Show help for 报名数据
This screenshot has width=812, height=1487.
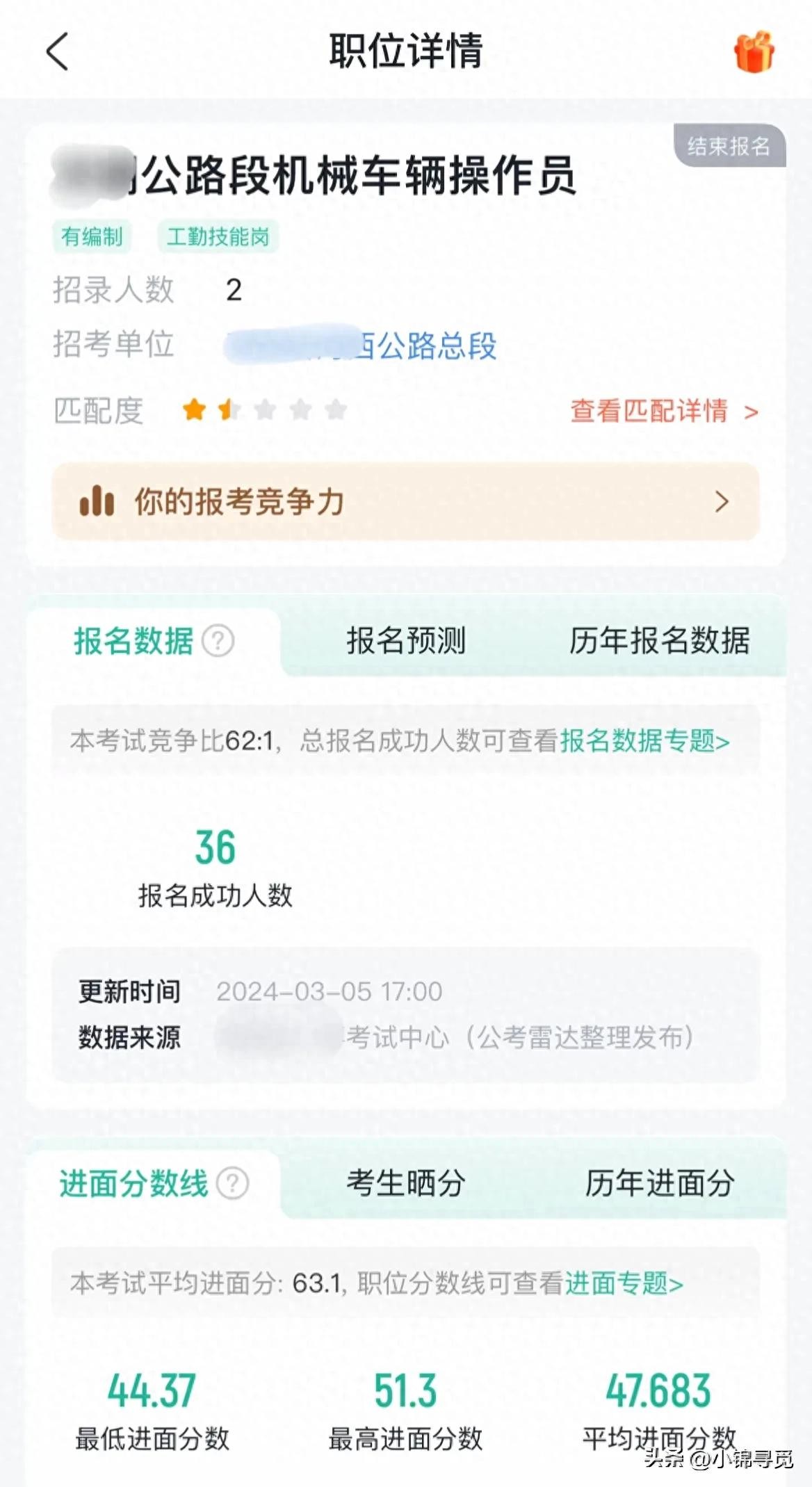[x=218, y=641]
